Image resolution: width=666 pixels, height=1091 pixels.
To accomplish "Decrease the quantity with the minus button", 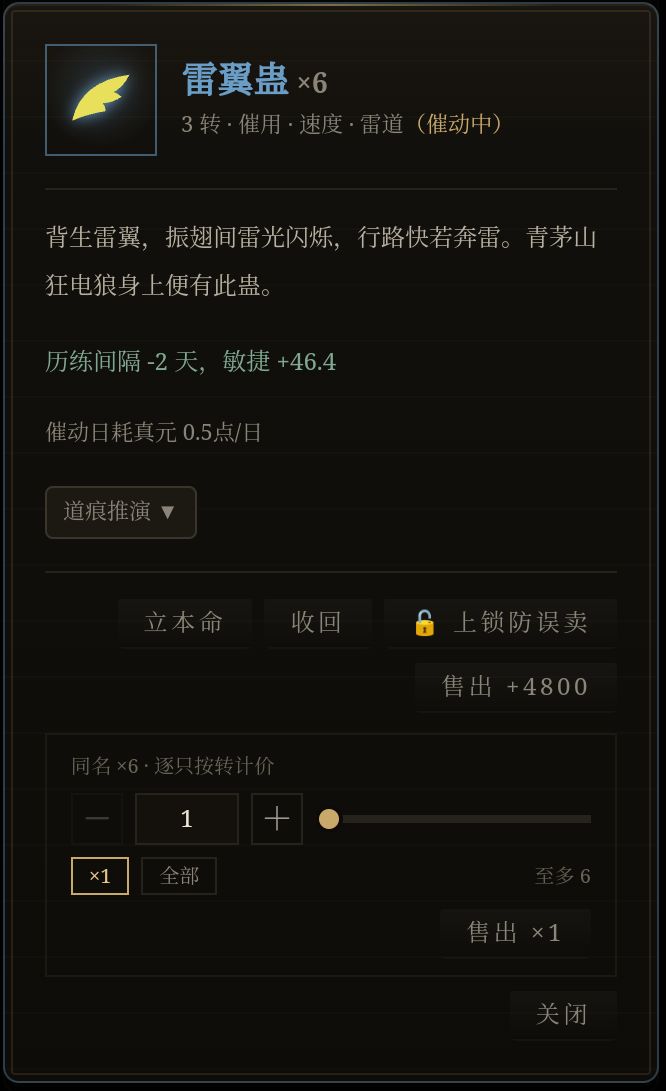I will click(97, 818).
